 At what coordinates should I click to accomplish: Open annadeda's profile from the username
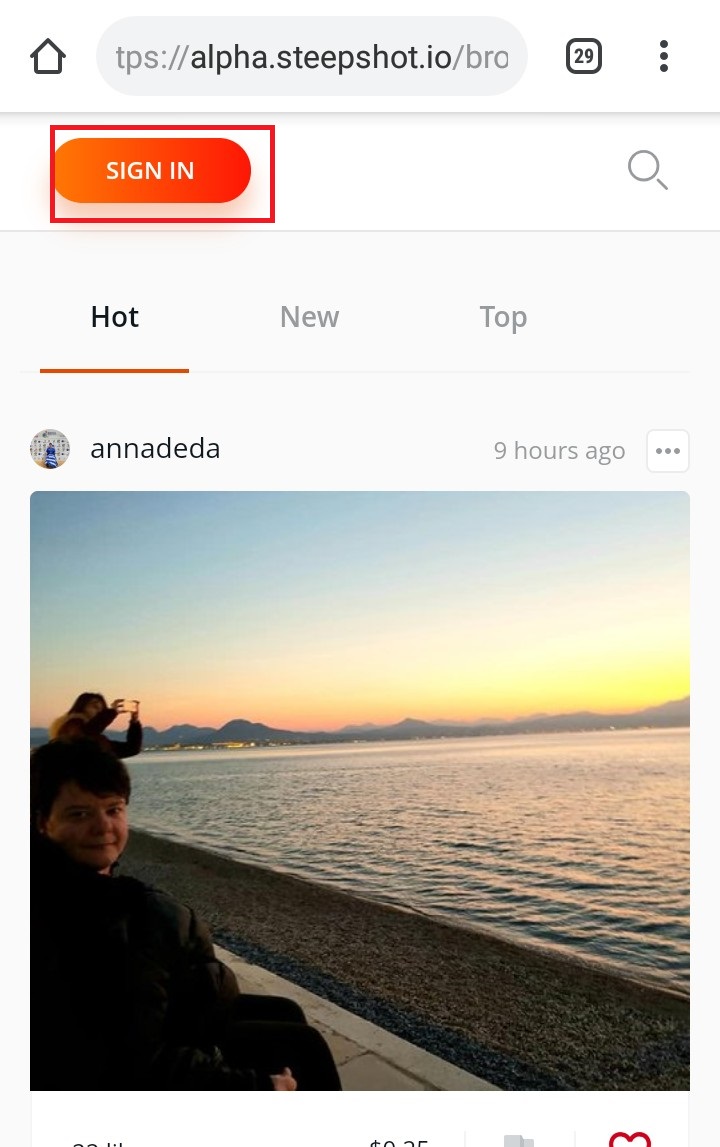(x=155, y=449)
